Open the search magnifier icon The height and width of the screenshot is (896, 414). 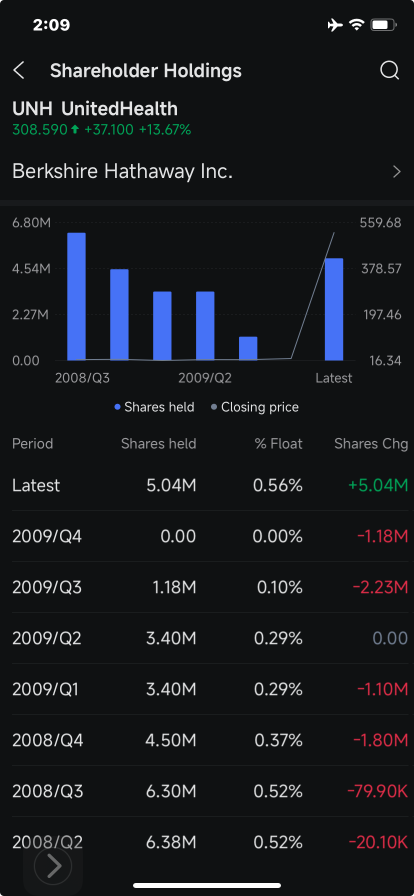[389, 71]
